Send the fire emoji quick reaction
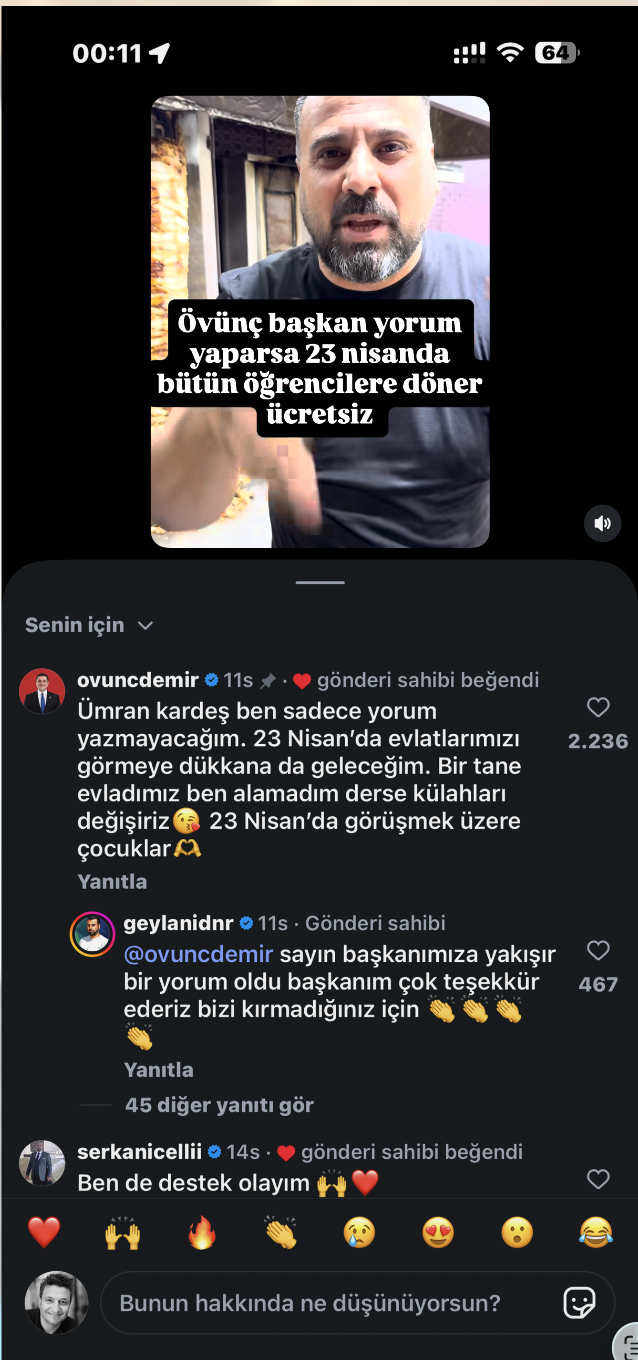Screen dimensions: 638x1360 [202, 1233]
